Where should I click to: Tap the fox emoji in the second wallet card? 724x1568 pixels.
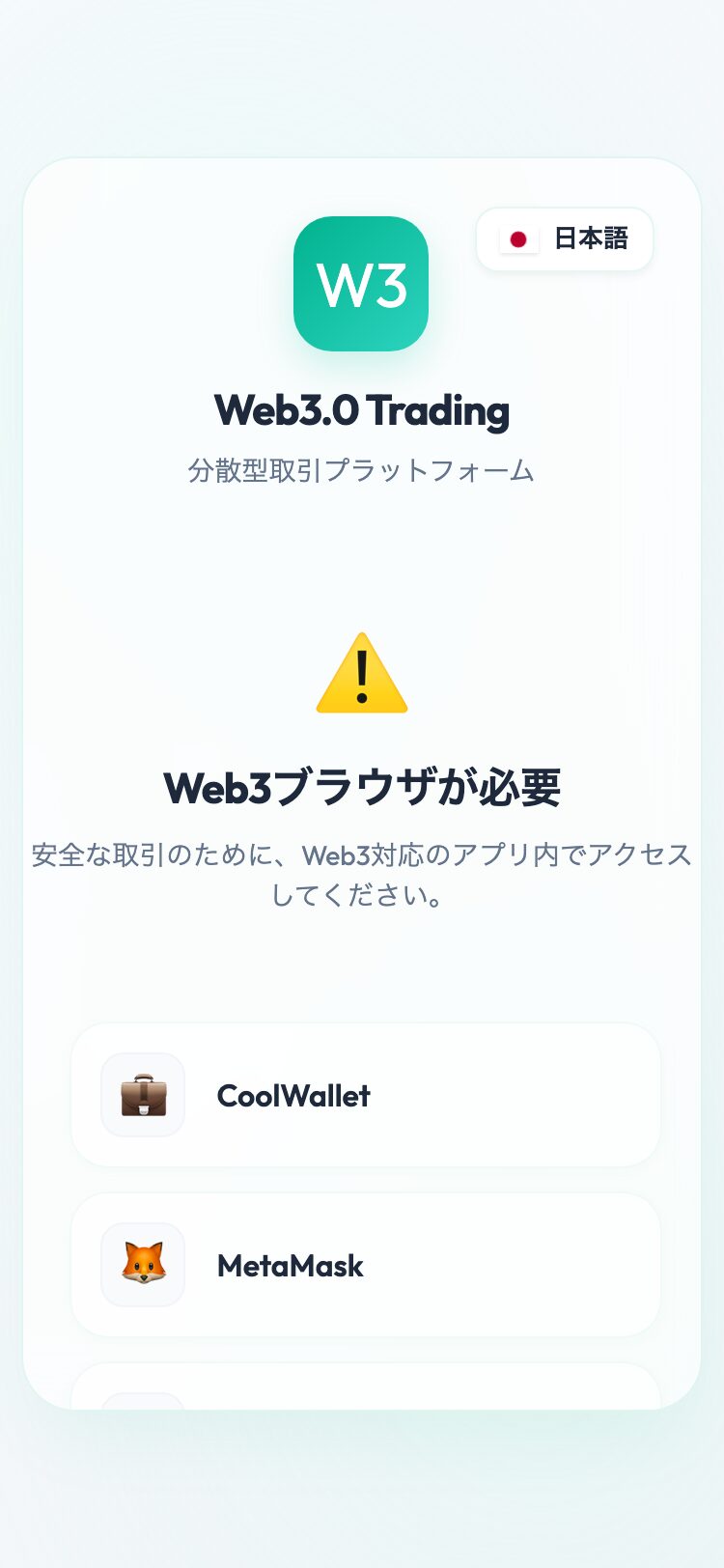142,1265
